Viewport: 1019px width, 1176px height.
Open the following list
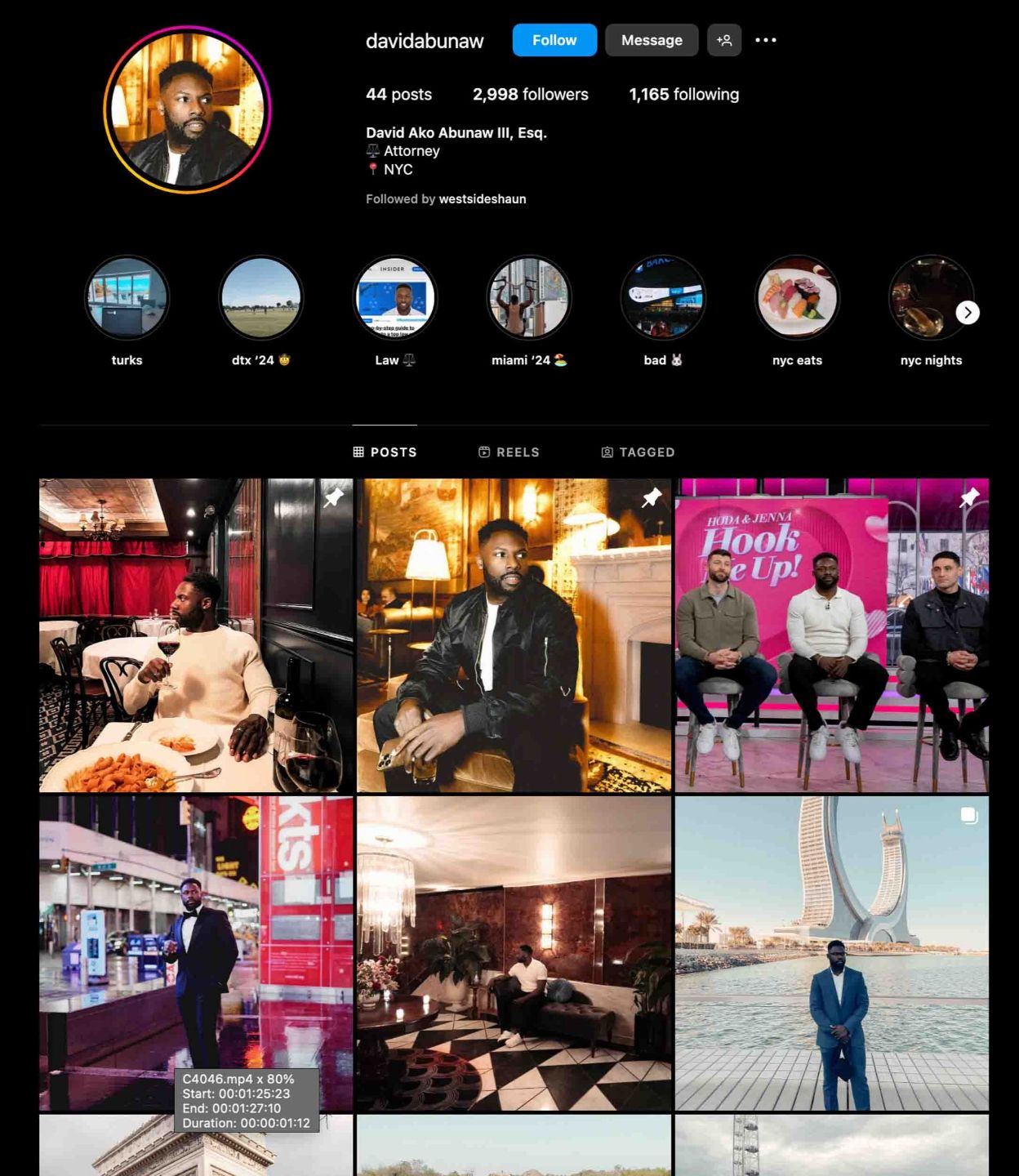(x=683, y=95)
